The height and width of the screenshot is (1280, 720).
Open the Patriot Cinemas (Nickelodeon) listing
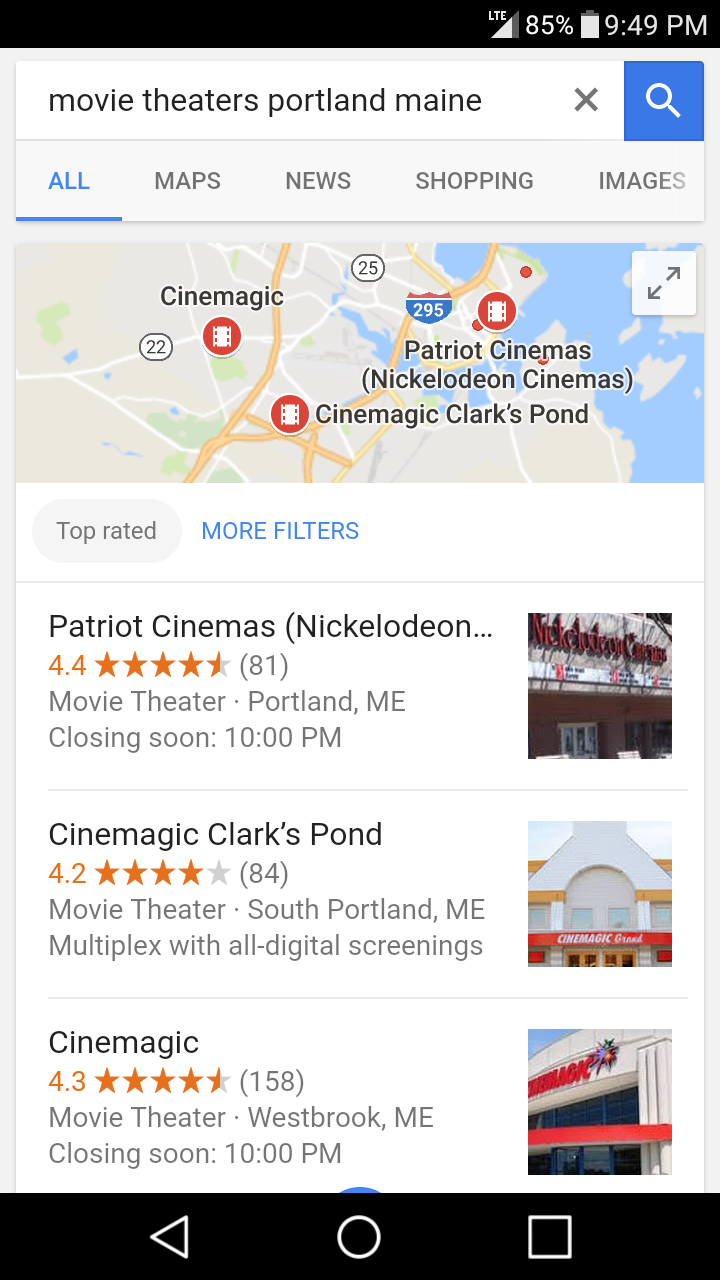click(x=360, y=686)
